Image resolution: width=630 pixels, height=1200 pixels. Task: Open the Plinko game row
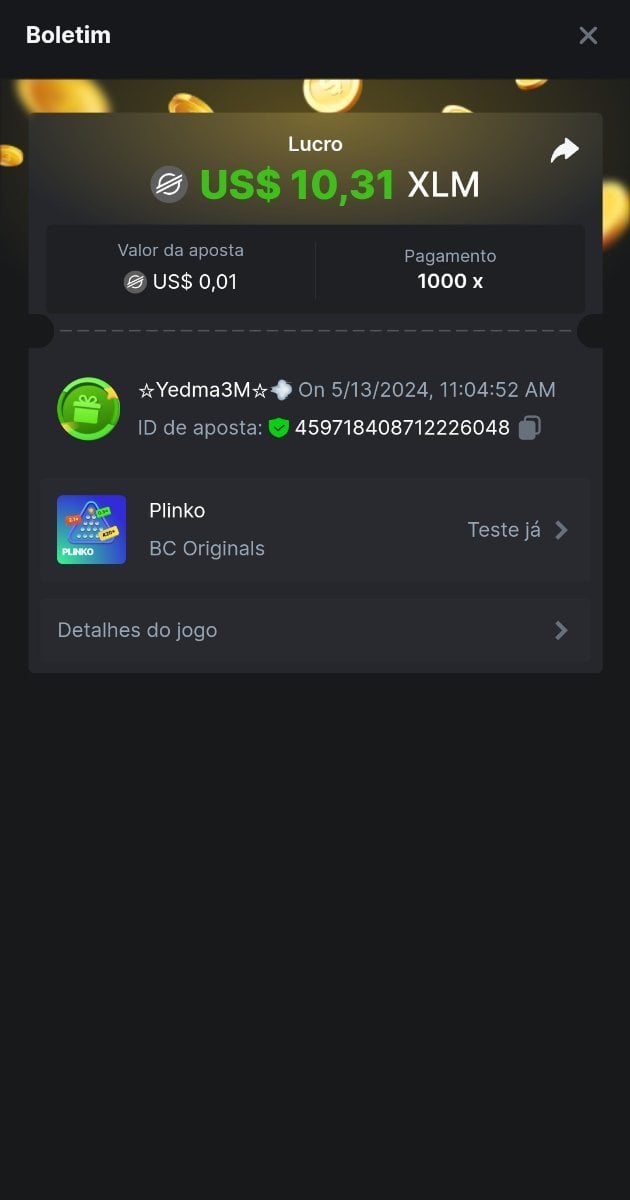point(314,530)
